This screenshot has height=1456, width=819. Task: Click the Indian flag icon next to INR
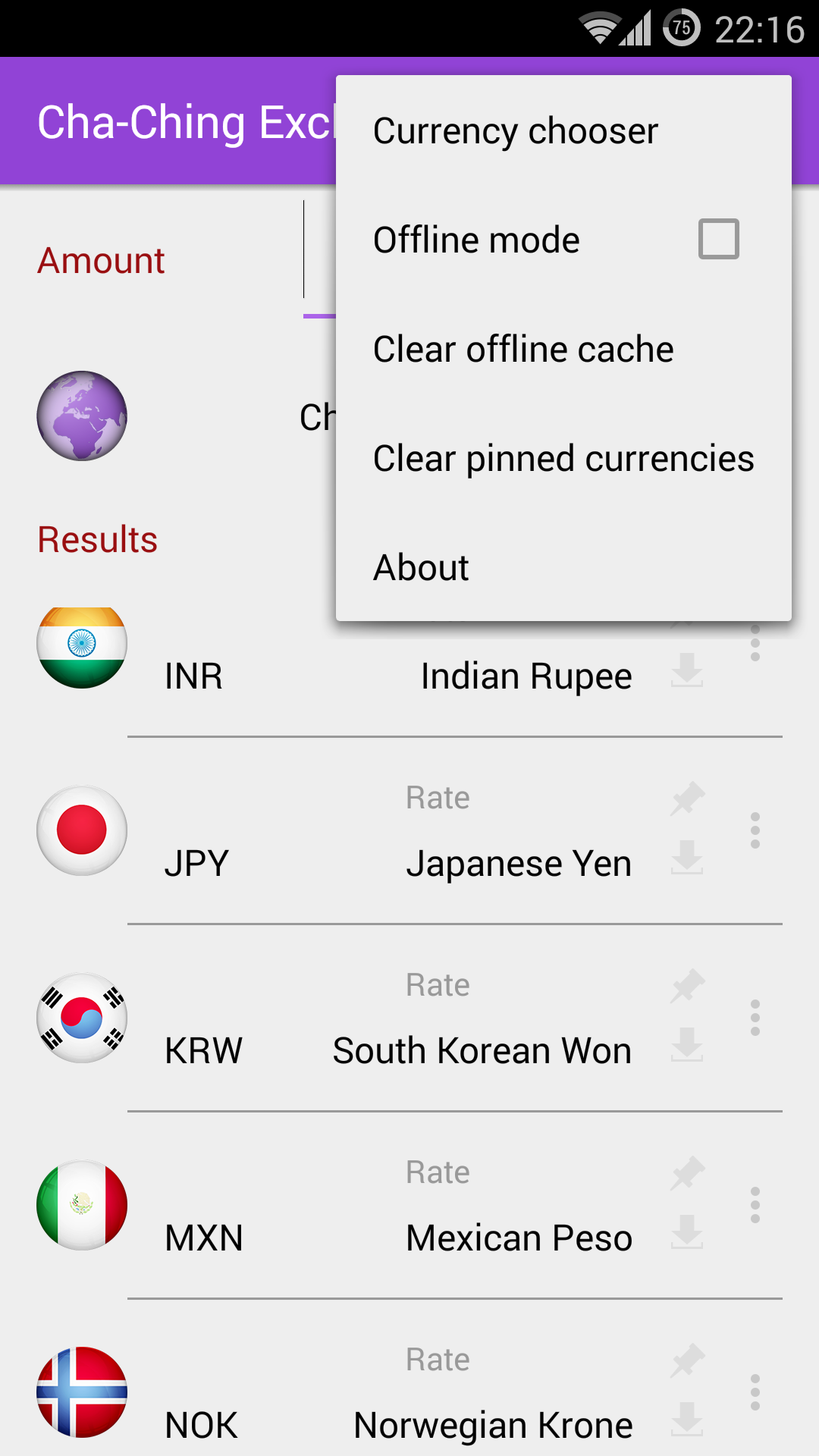[81, 646]
